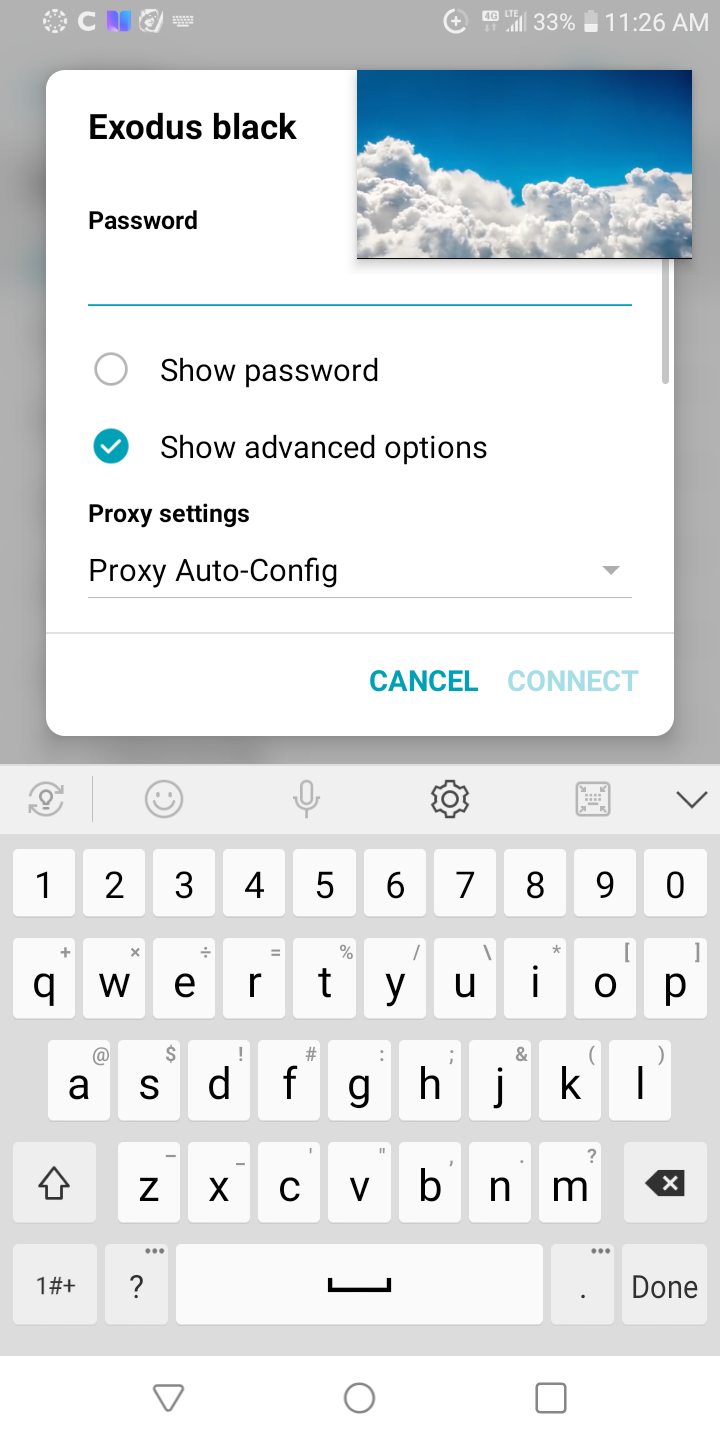Viewport: 720px width, 1440px height.
Task: Uncheck Show advanced options
Action: point(111,447)
